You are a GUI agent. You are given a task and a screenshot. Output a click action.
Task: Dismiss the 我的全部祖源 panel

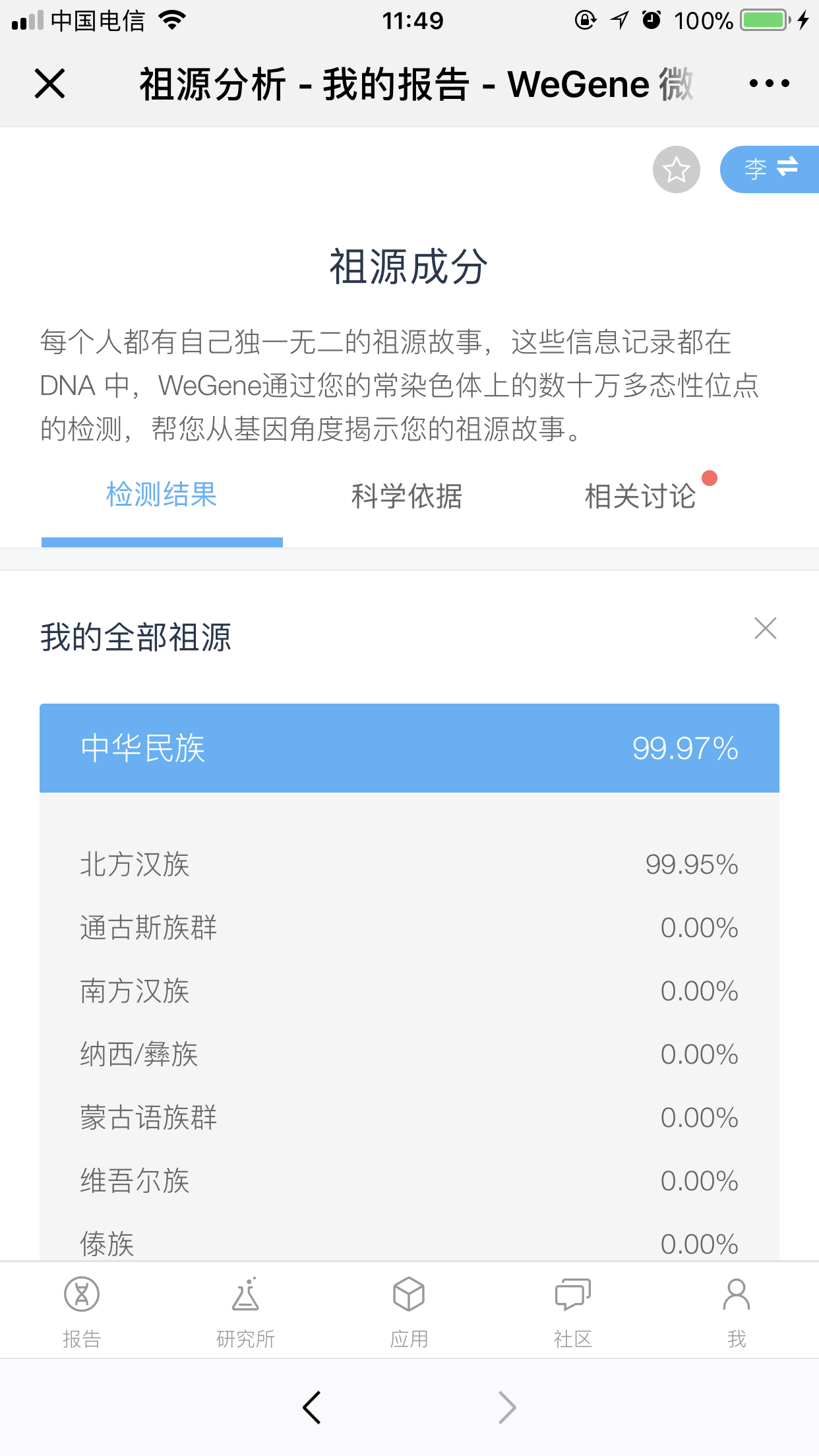click(x=765, y=628)
